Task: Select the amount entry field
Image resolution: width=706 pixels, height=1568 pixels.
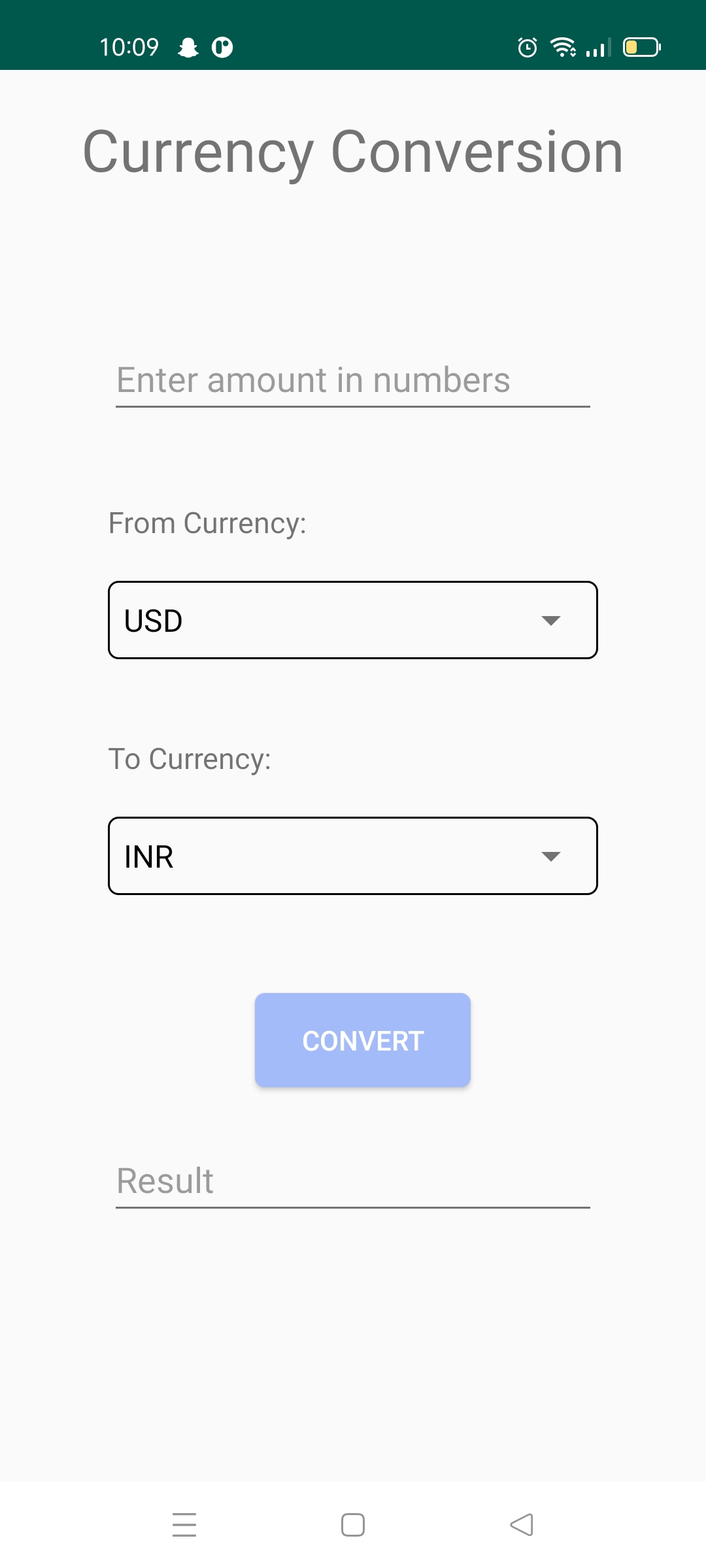Action: [x=352, y=380]
